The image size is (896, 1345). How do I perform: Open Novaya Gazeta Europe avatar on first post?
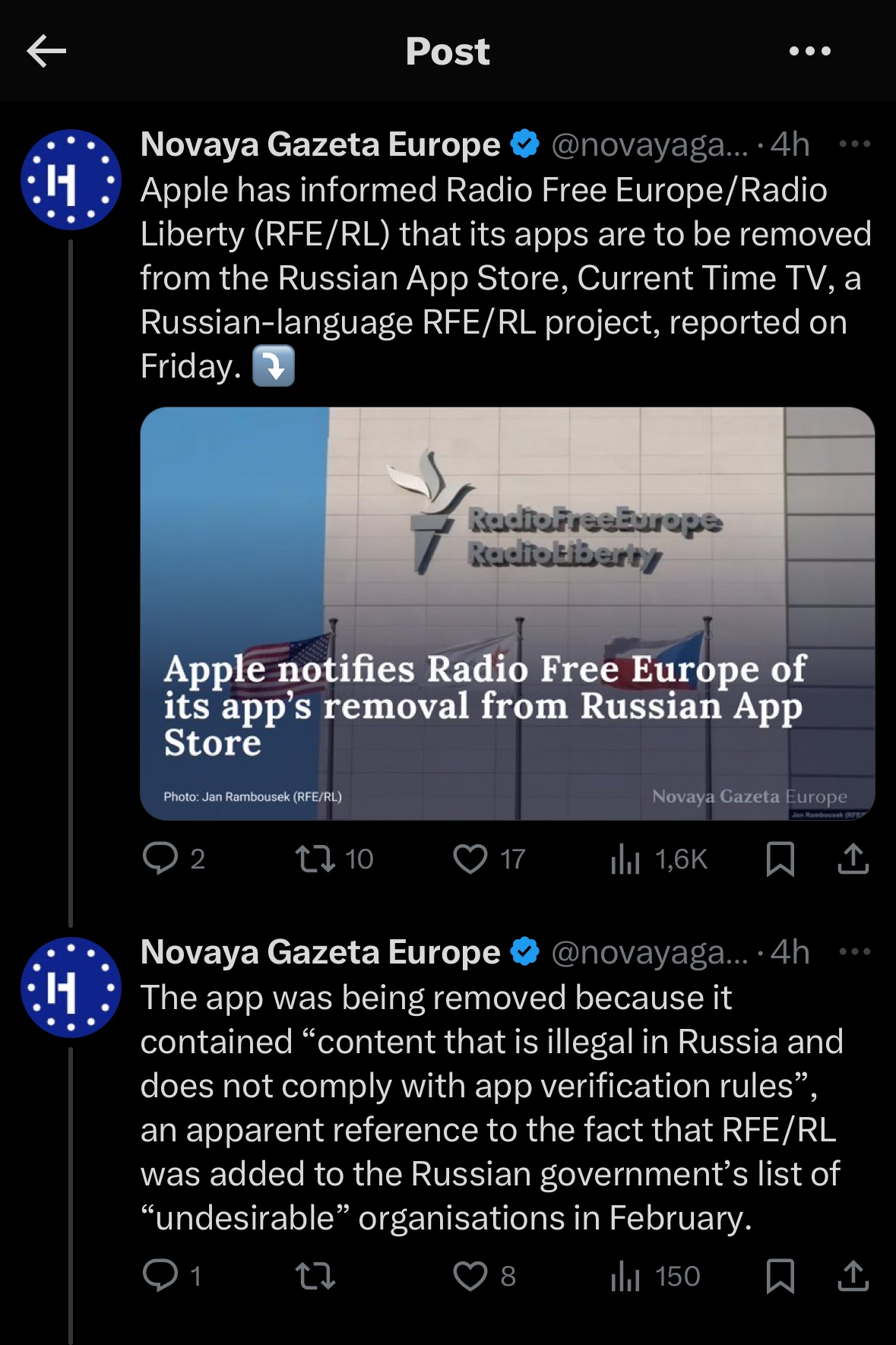point(71,179)
